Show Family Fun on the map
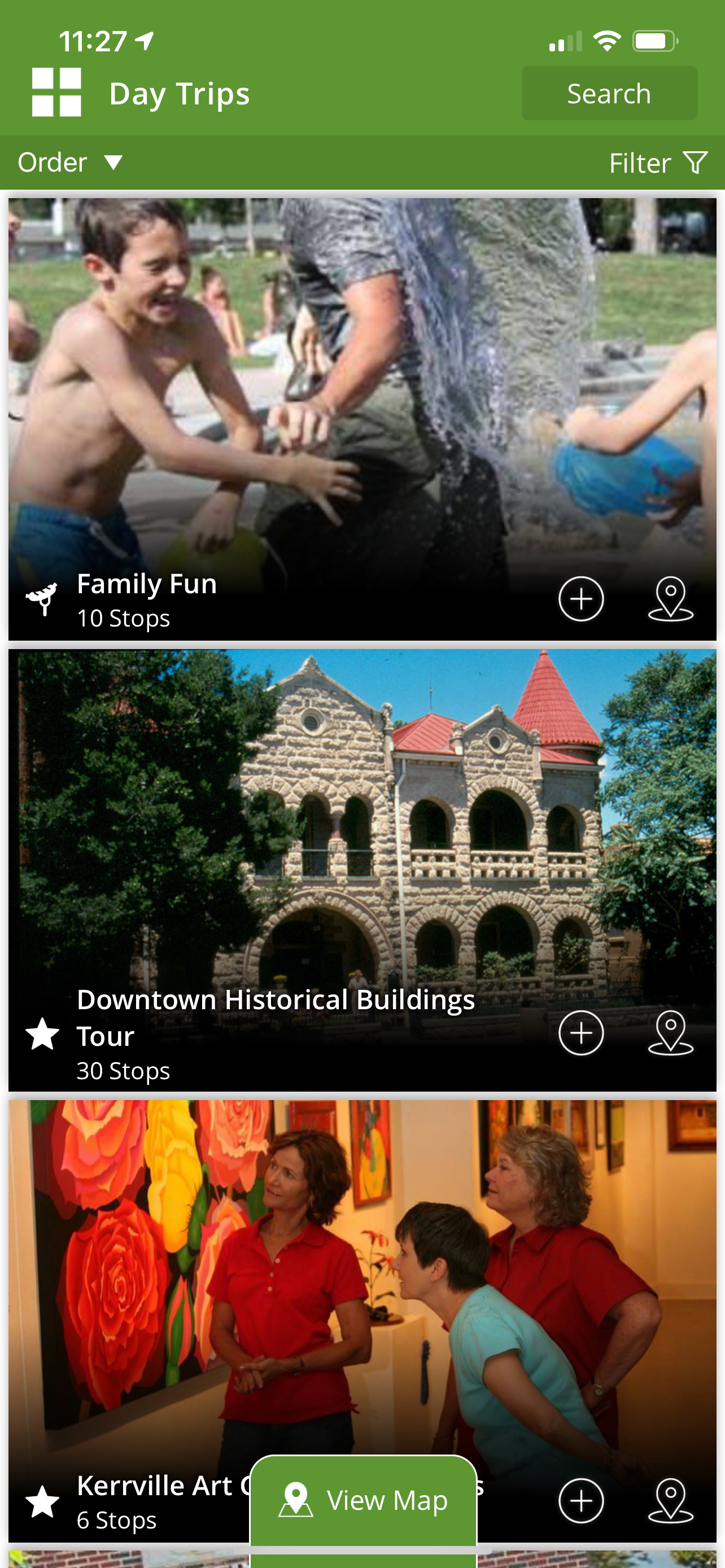Viewport: 725px width, 1568px height. (670, 599)
